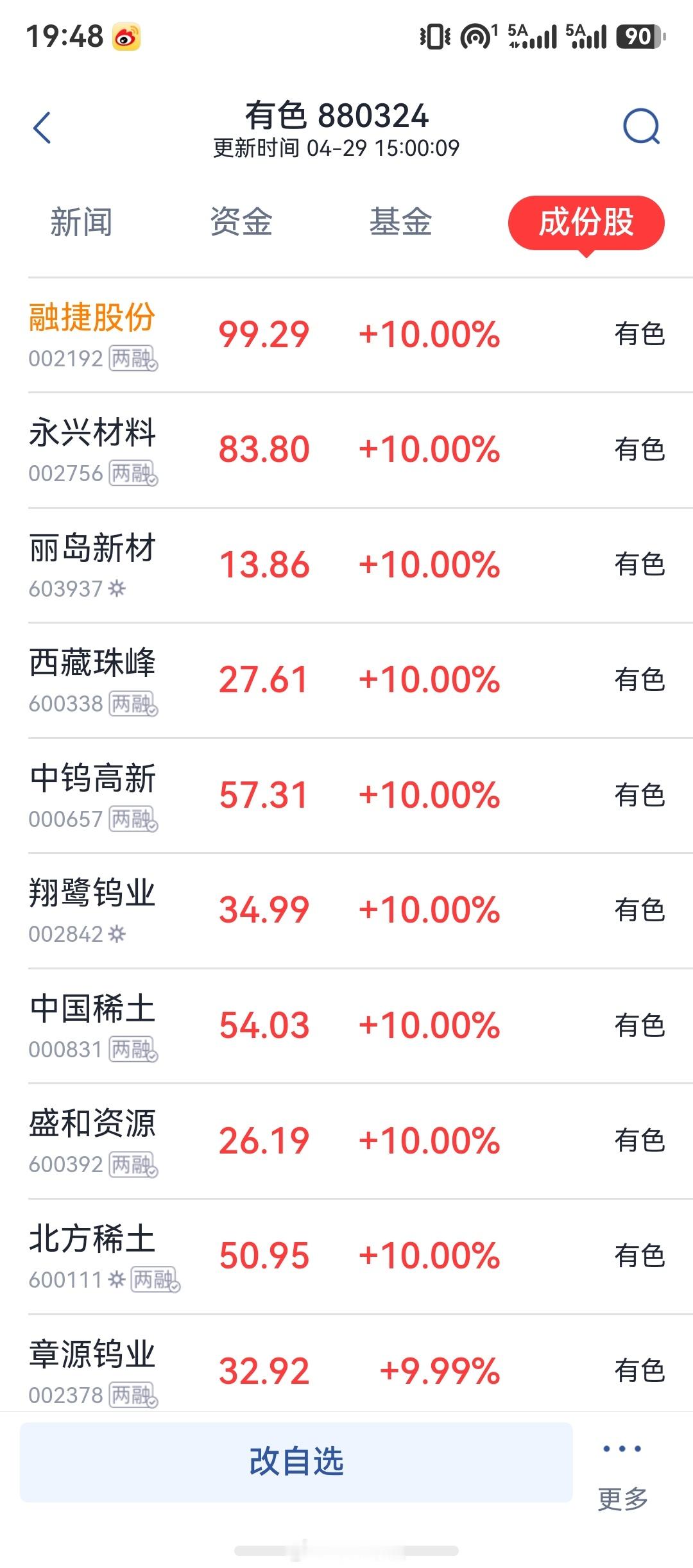The height and width of the screenshot is (1568, 693).
Task: Open the 西藏珠峰 stock entry
Action: click(93, 666)
